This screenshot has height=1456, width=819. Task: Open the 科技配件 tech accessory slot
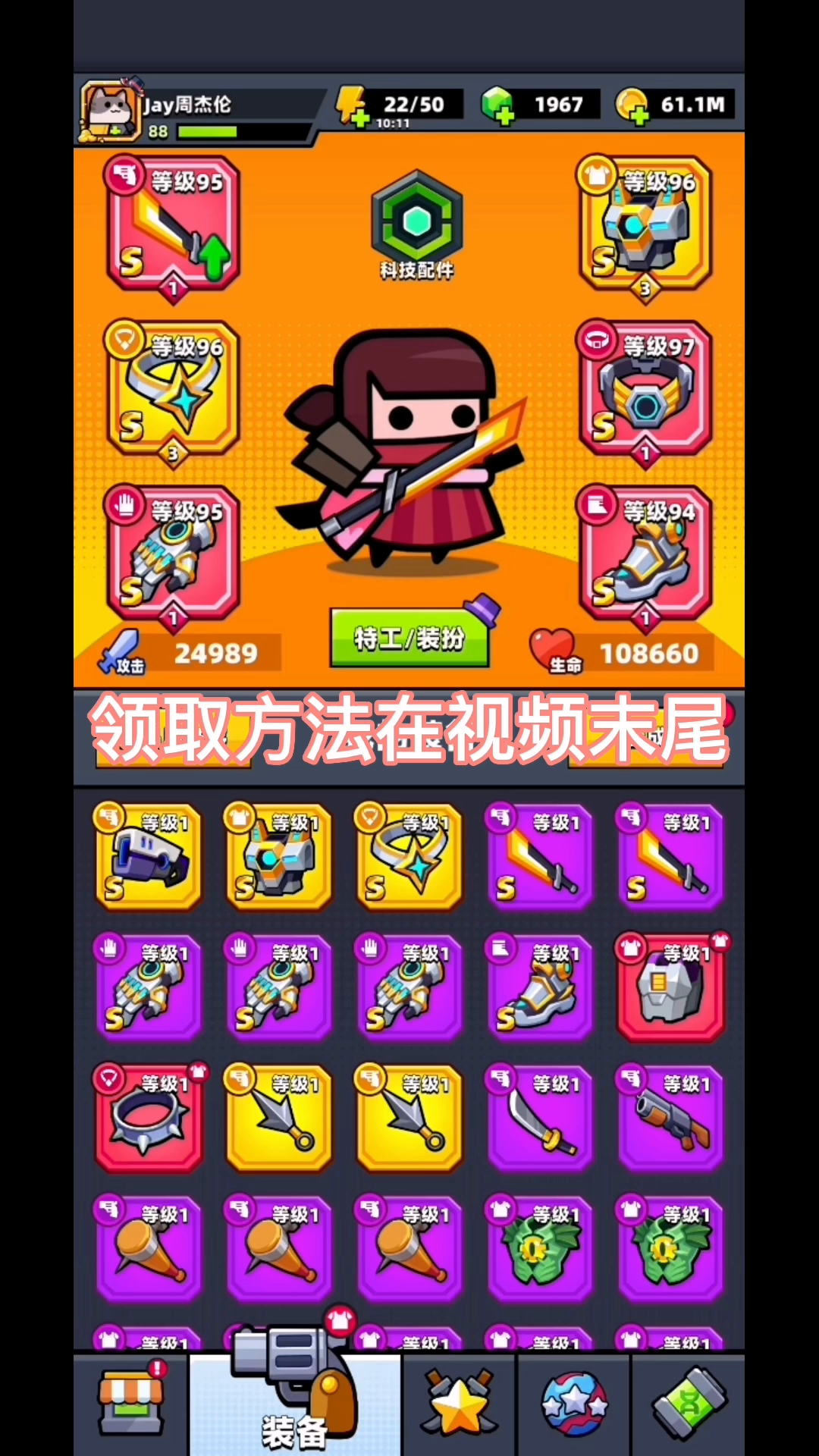coord(416,225)
